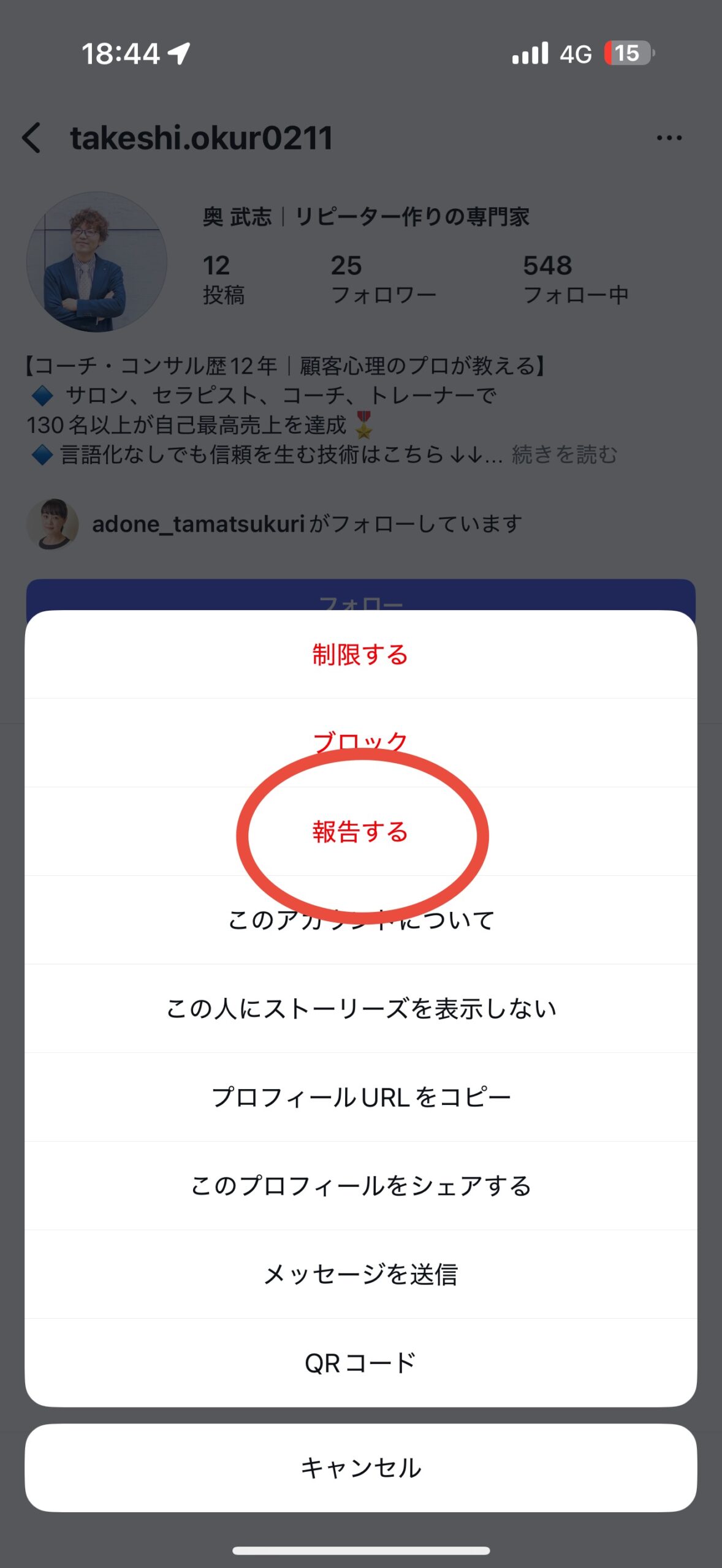Select この人にストーリーズを表示しない
This screenshot has height=1568, width=722.
[x=360, y=1009]
